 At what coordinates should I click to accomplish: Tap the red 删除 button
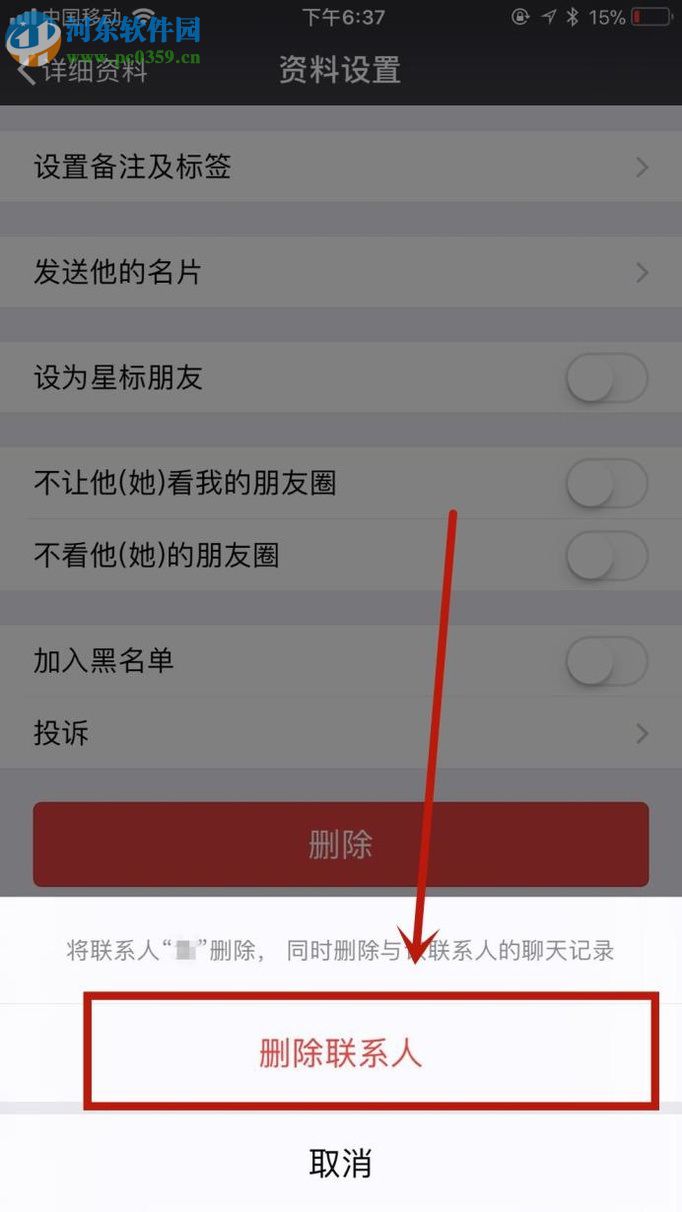[x=340, y=844]
